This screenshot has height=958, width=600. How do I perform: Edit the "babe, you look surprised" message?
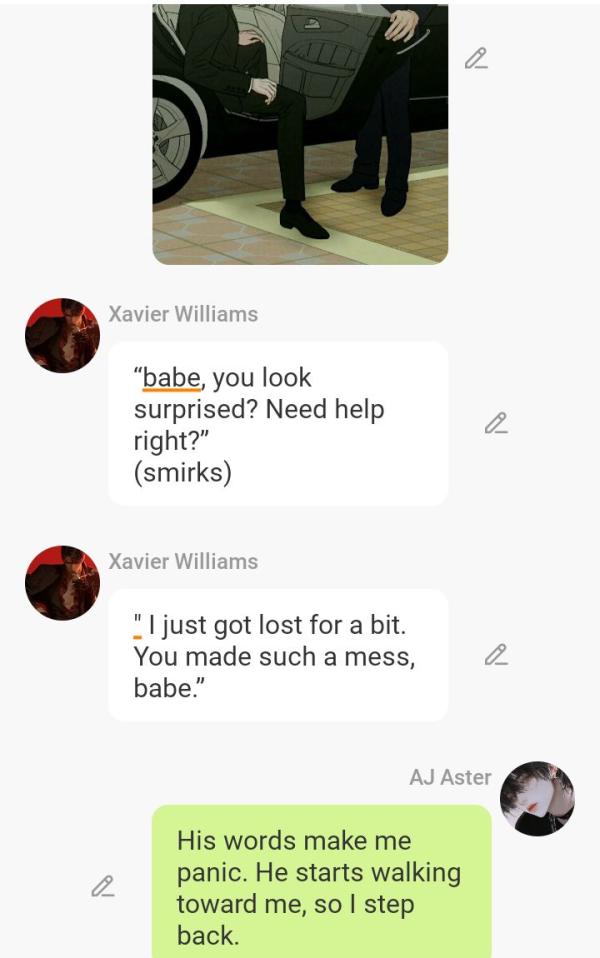coord(496,423)
